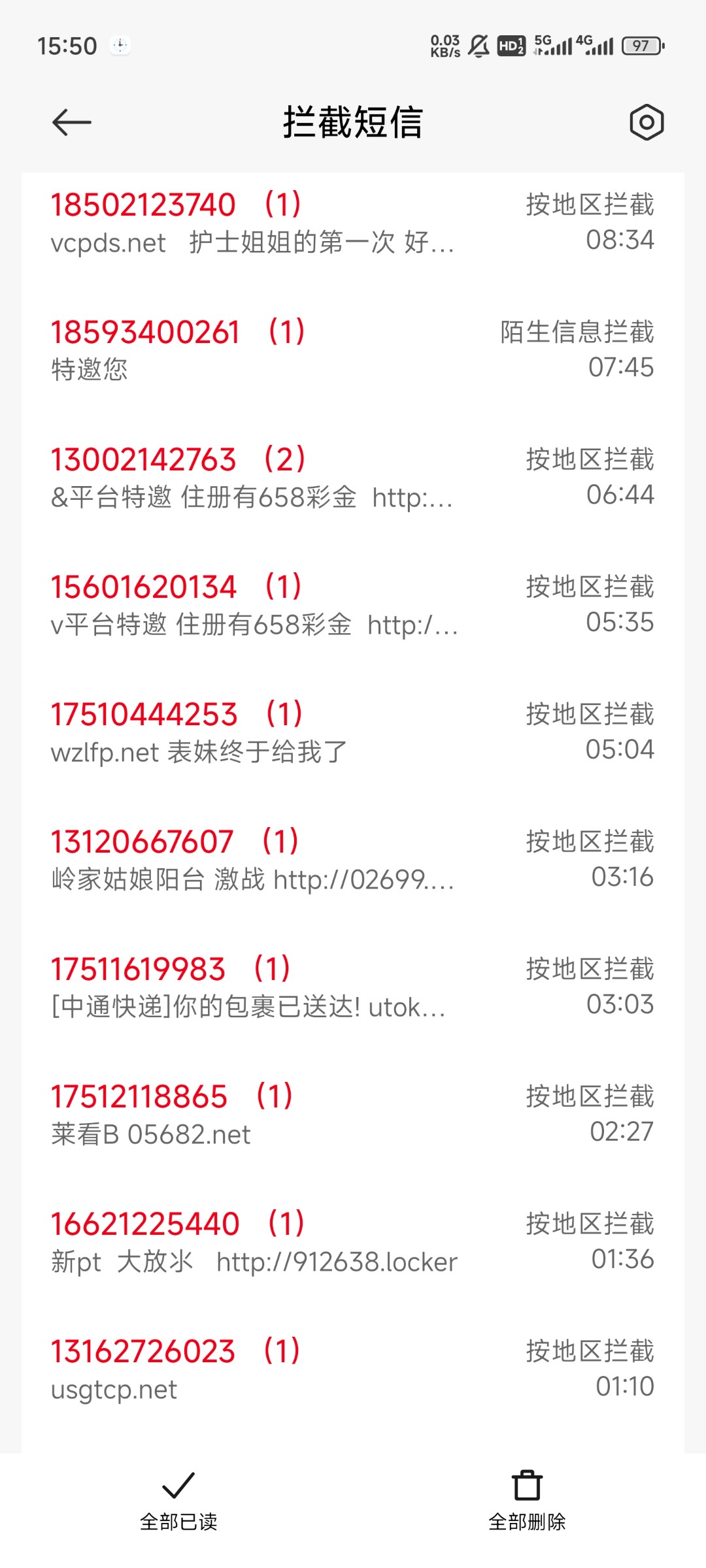Screen dimensions: 706x1568
Task: Open blocked message from 17512118865
Action: click(x=353, y=1115)
